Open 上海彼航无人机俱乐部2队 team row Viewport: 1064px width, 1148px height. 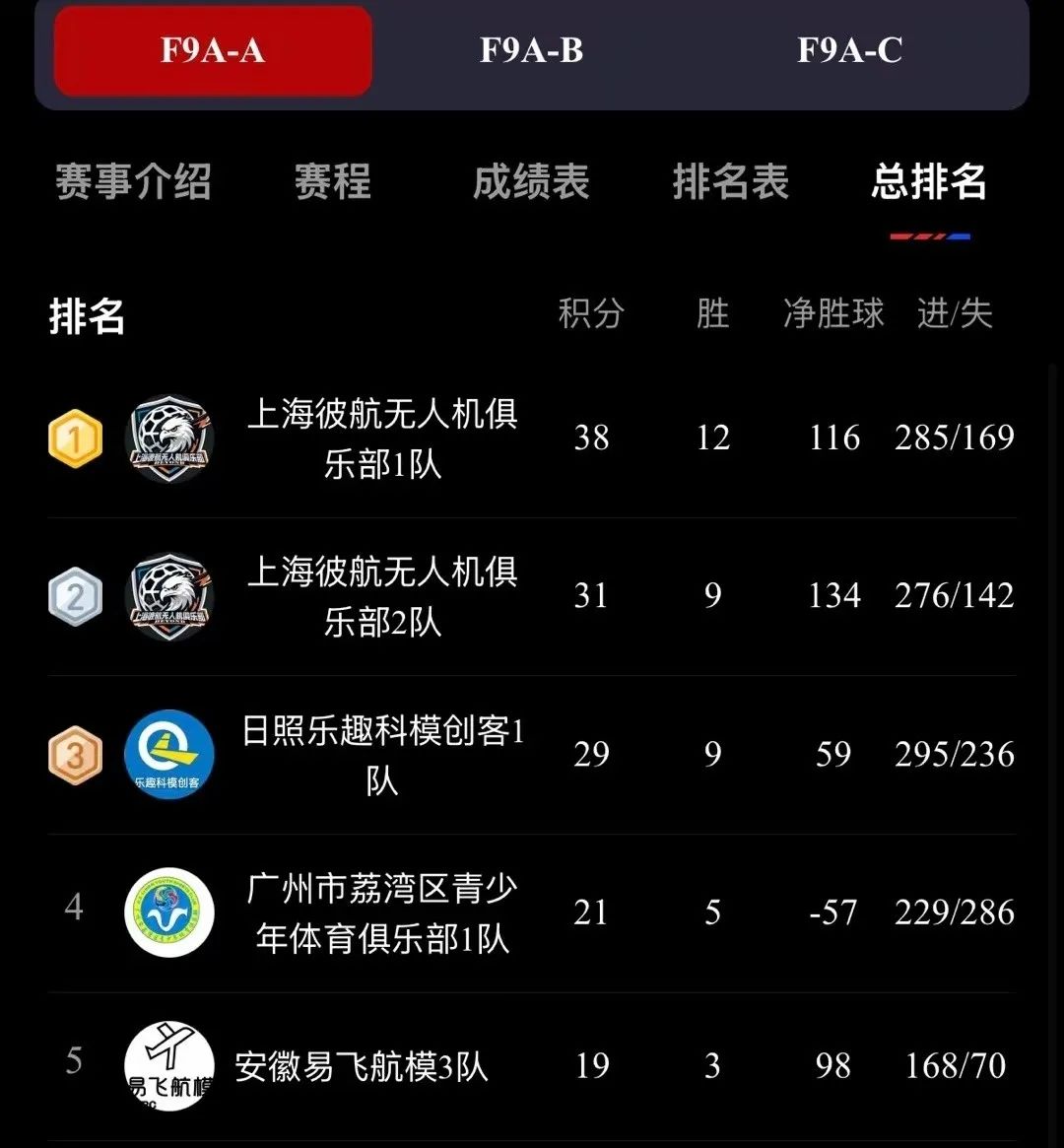tap(382, 596)
